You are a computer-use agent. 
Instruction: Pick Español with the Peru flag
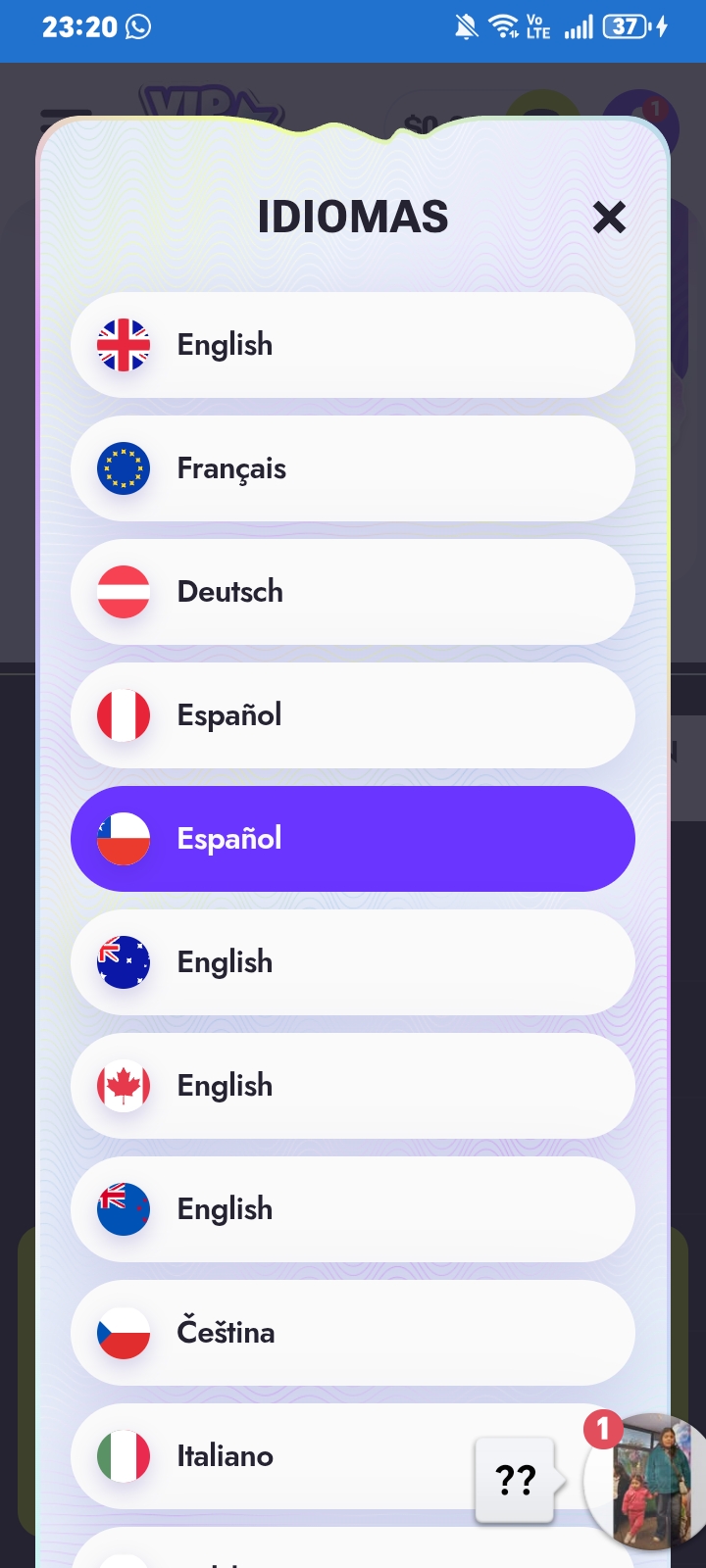tap(353, 715)
